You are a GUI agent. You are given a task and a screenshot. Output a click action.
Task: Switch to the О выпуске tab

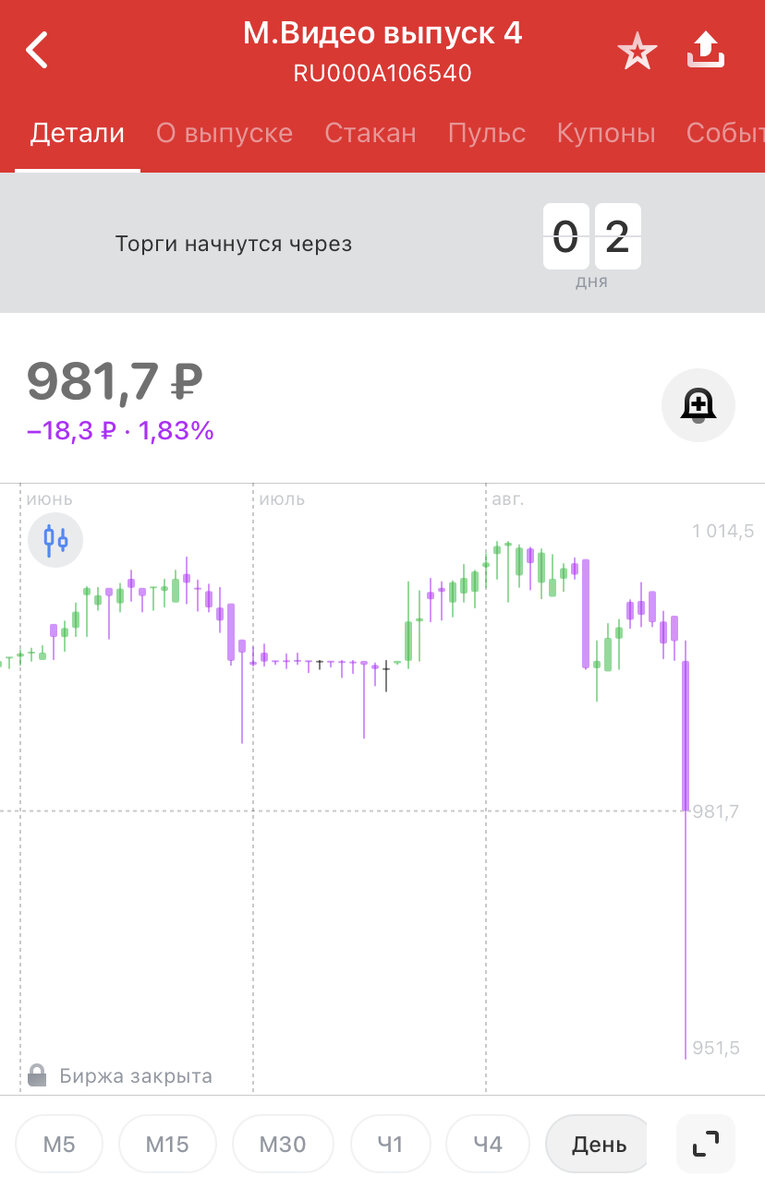tap(224, 134)
